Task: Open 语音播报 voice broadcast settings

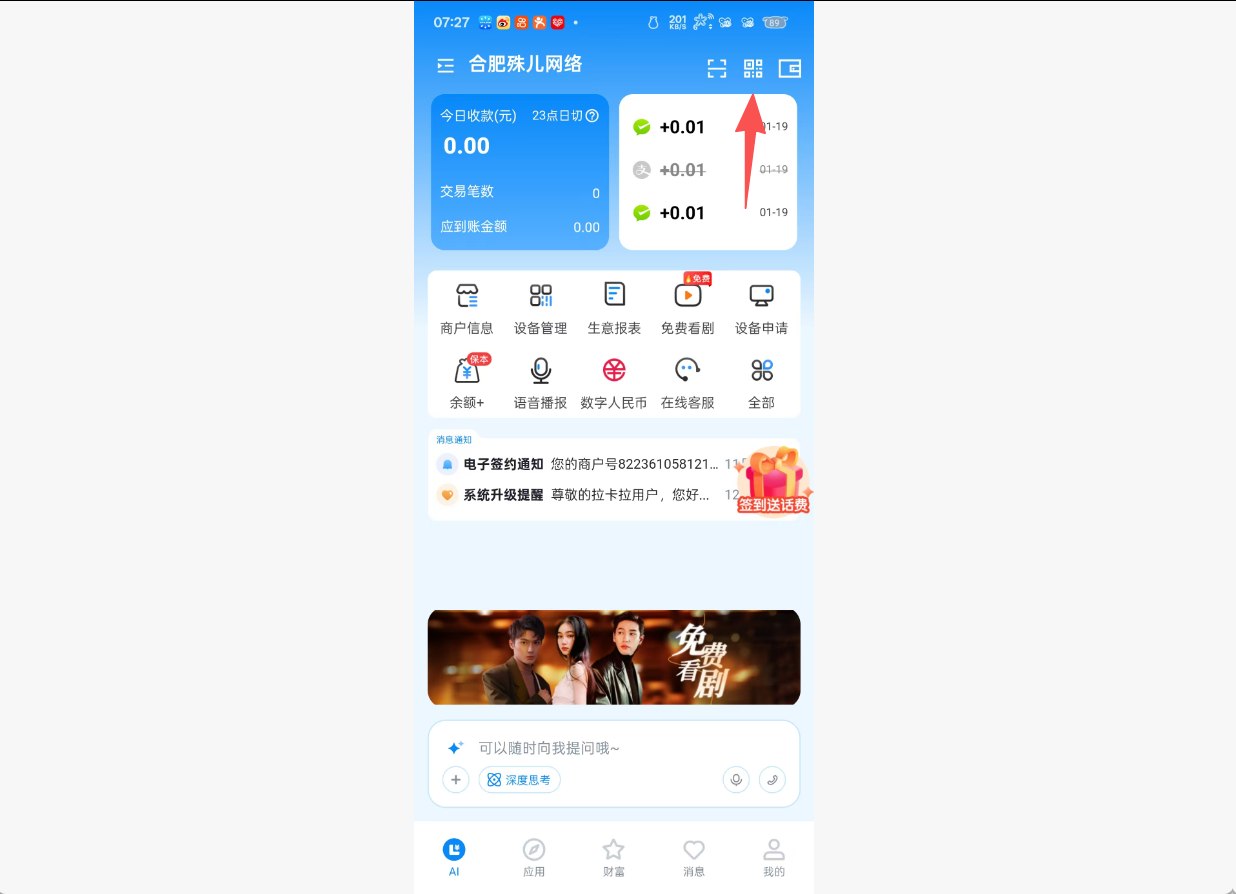Action: point(540,383)
